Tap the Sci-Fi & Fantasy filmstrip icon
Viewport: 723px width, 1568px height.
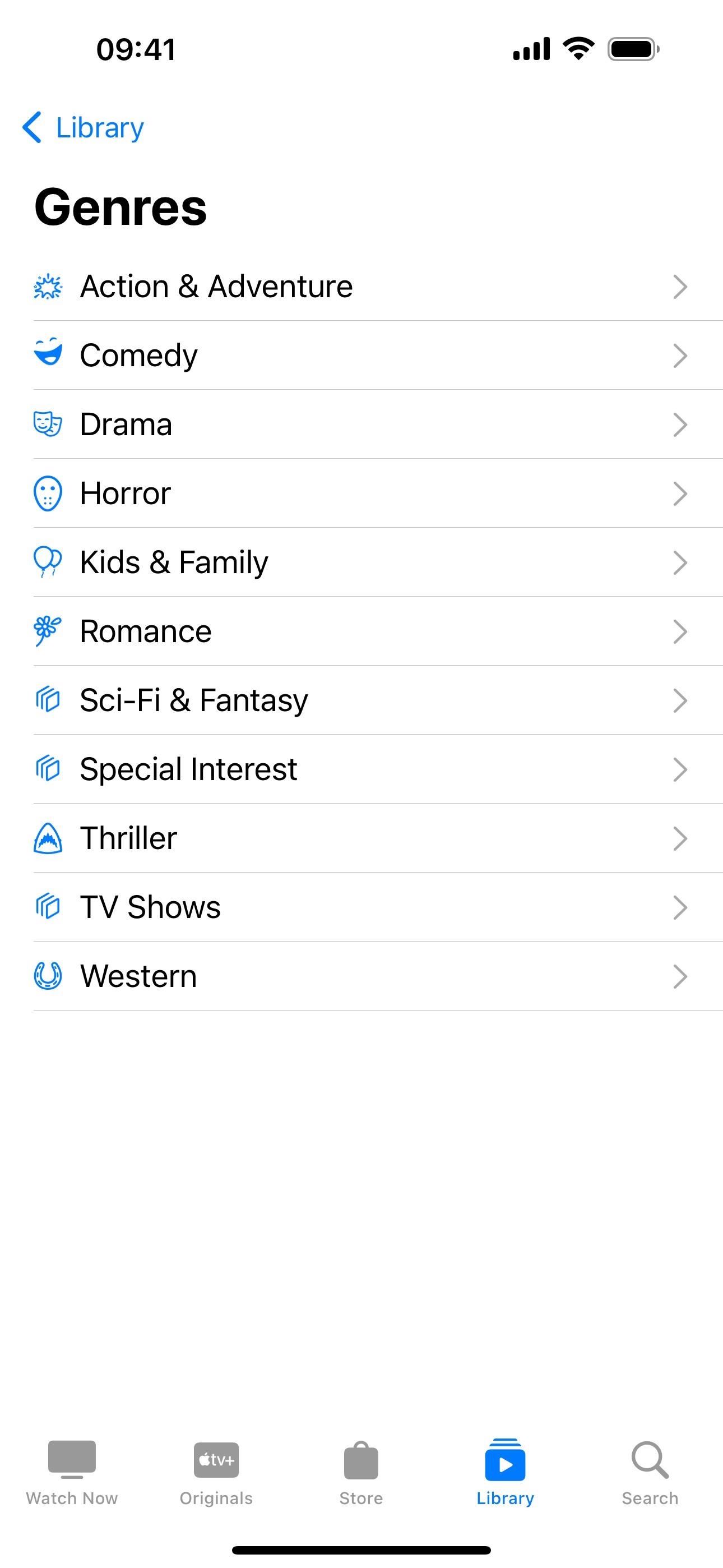[48, 700]
